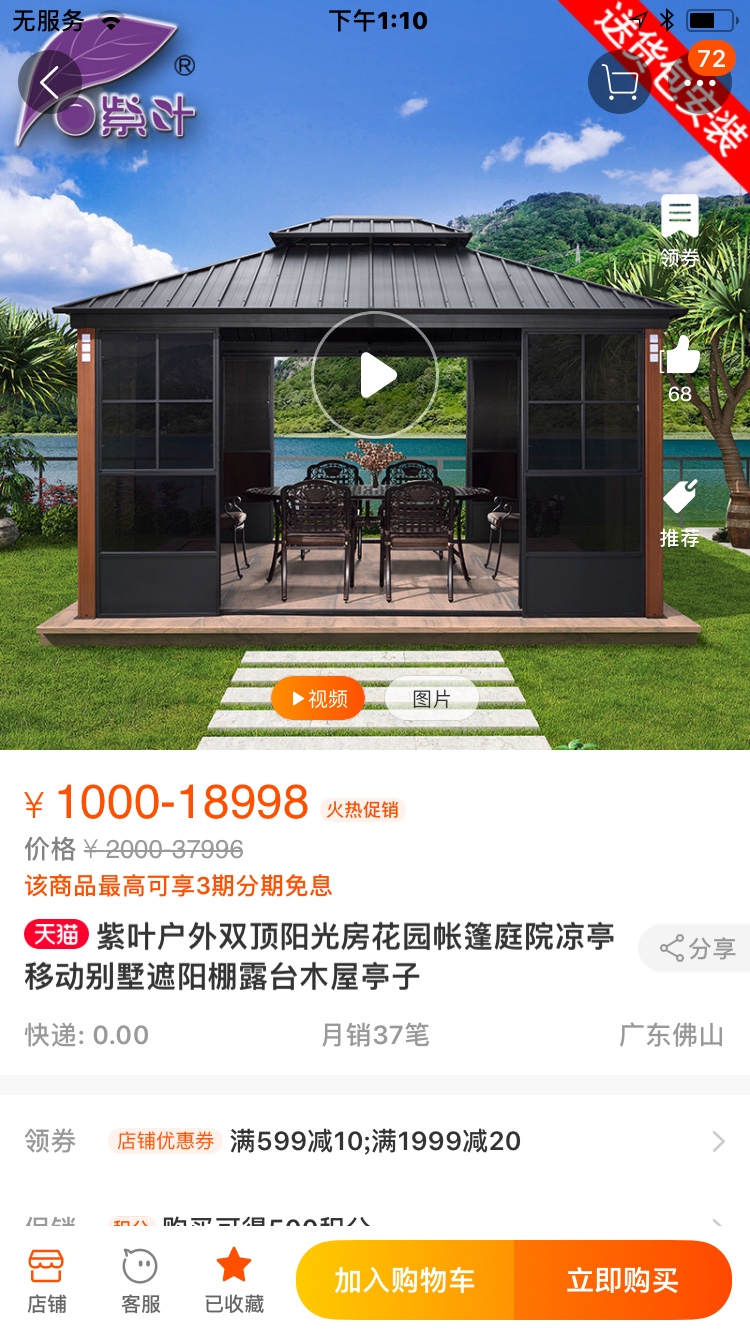Expand the 领券 coupon row chevron

point(718,1141)
